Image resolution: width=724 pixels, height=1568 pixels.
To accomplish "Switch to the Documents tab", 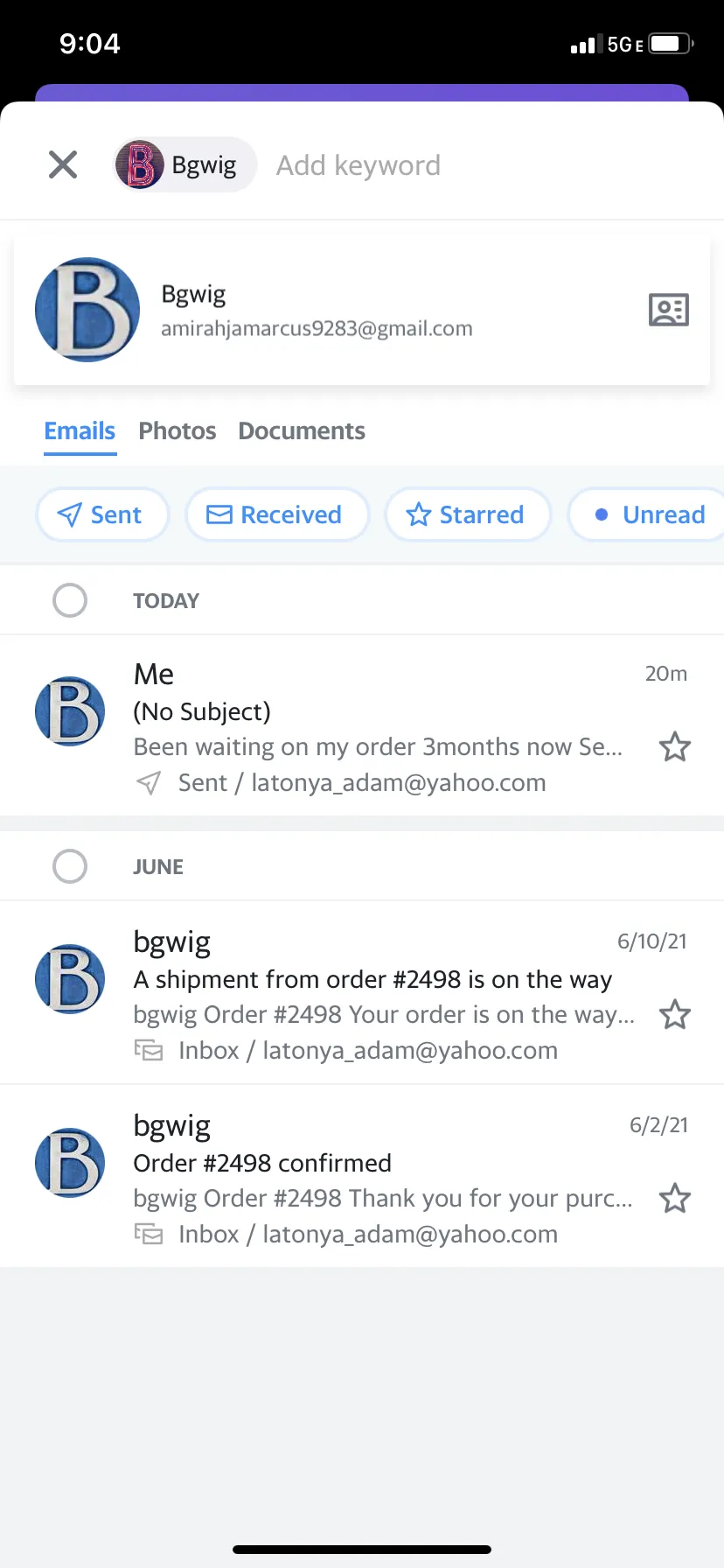I will (302, 430).
